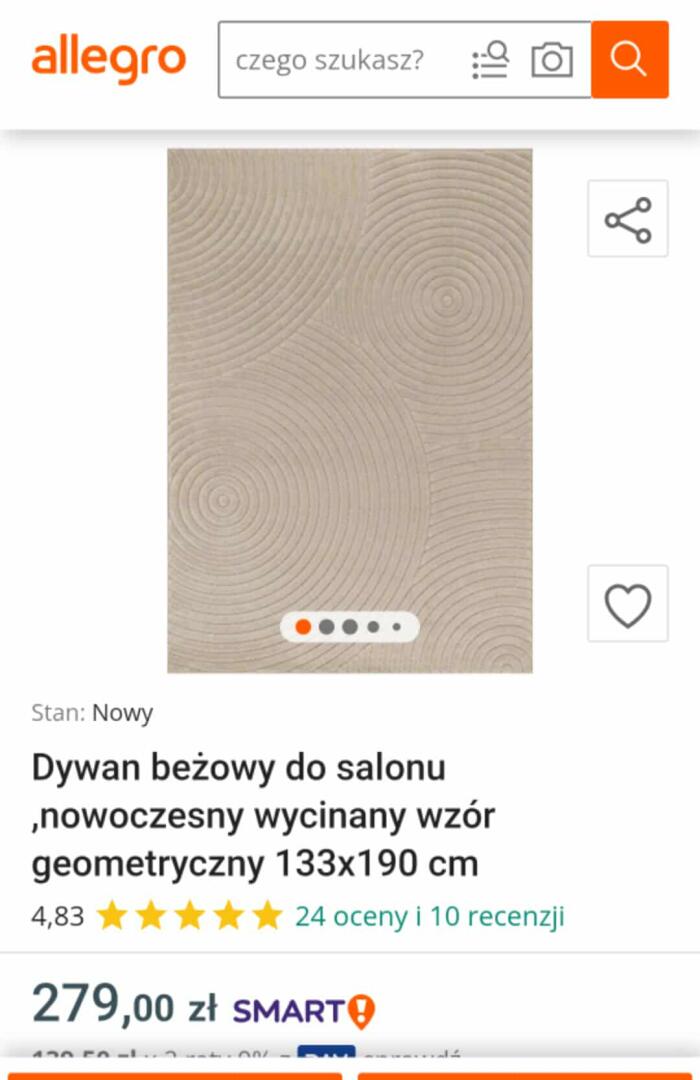Open '24 oceny i 10 recenzji' link
The image size is (700, 1080).
pyautogui.click(x=429, y=916)
